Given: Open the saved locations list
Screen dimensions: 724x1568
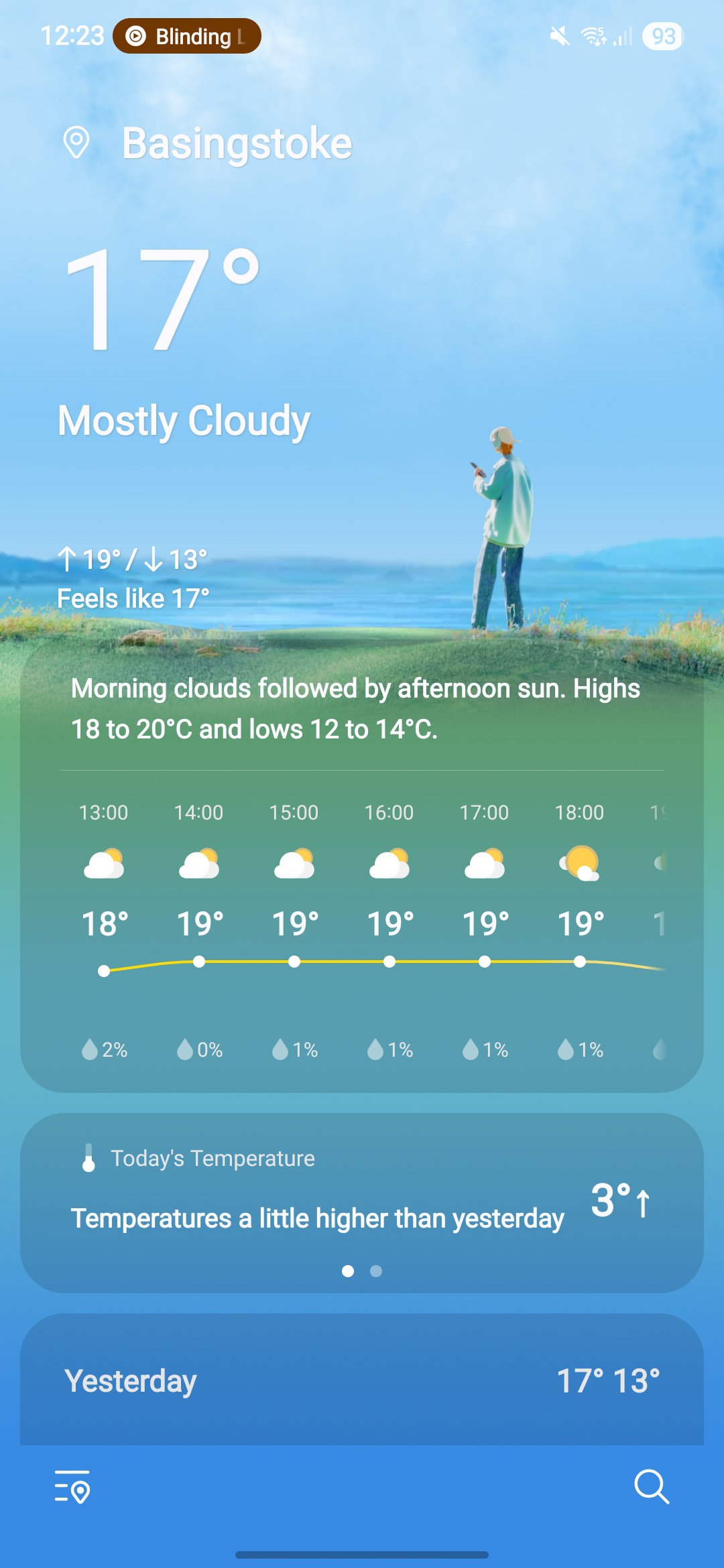Looking at the screenshot, I should [72, 1487].
